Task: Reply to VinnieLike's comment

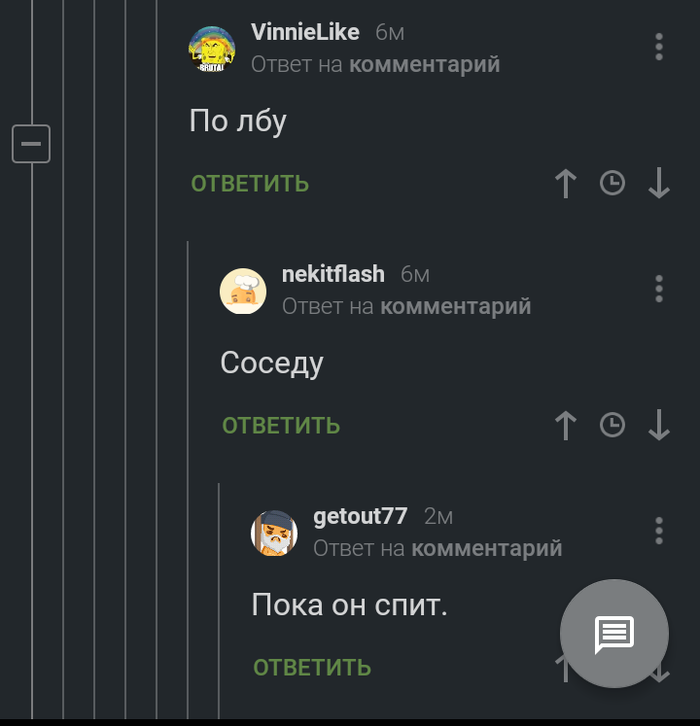Action: (250, 184)
